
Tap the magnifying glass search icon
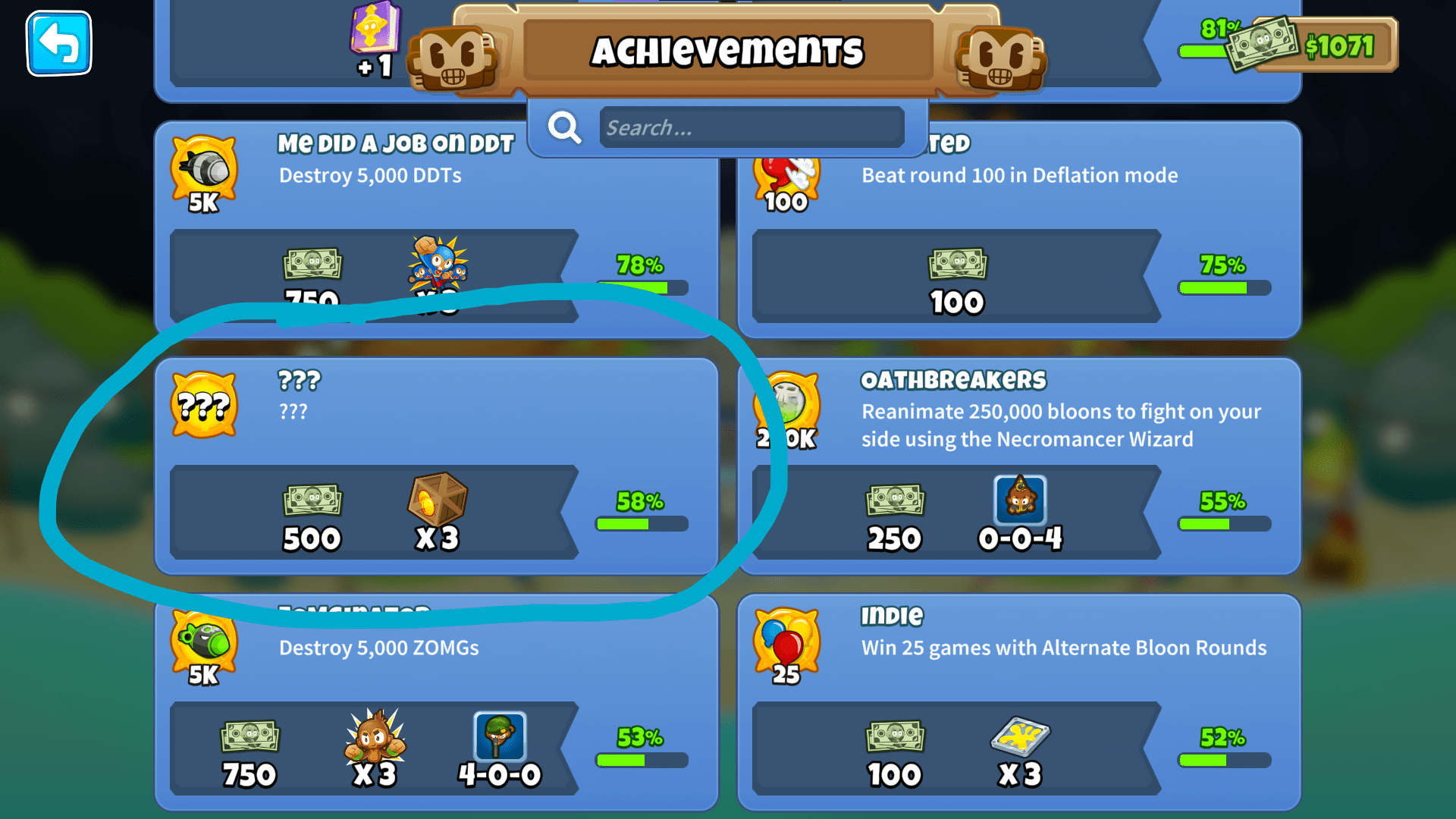point(565,127)
